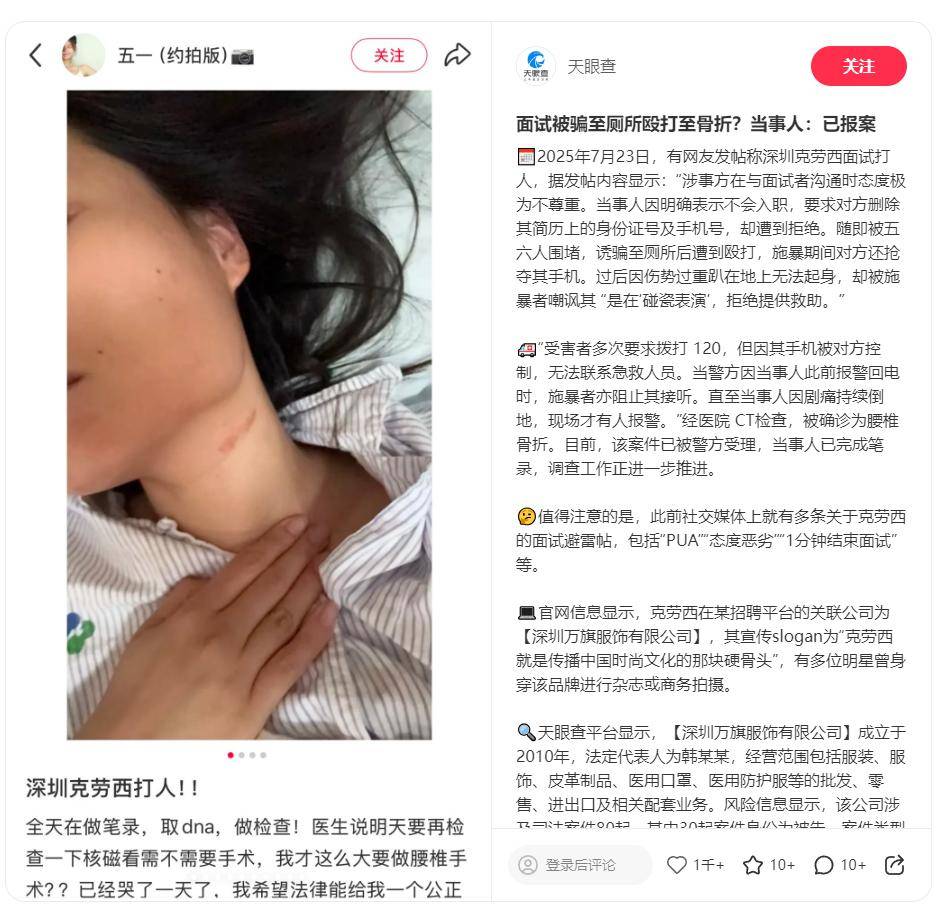The image size is (945, 919).
Task: Follow 五一 (约拍版) with outlined 关注 button
Action: (x=388, y=56)
